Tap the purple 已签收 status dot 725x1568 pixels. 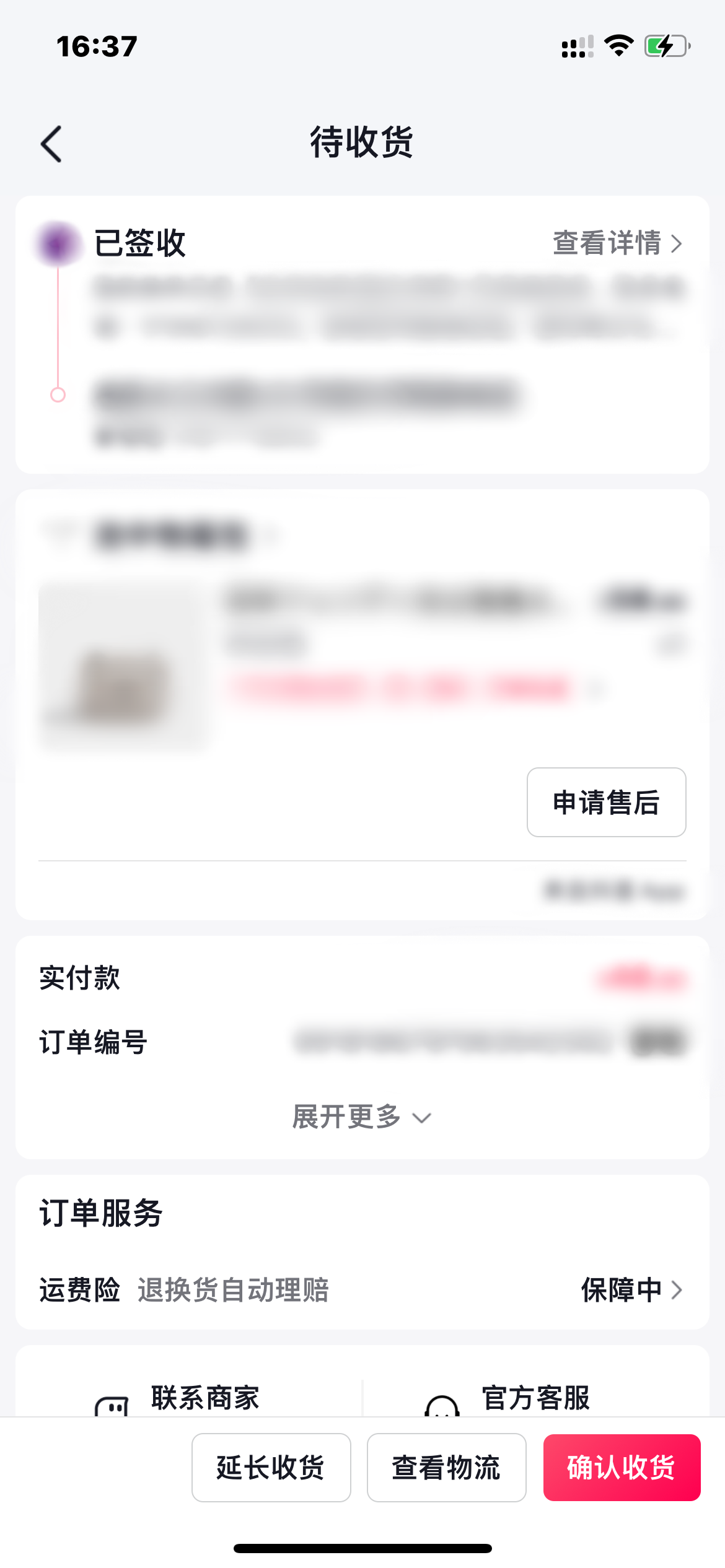pos(57,245)
